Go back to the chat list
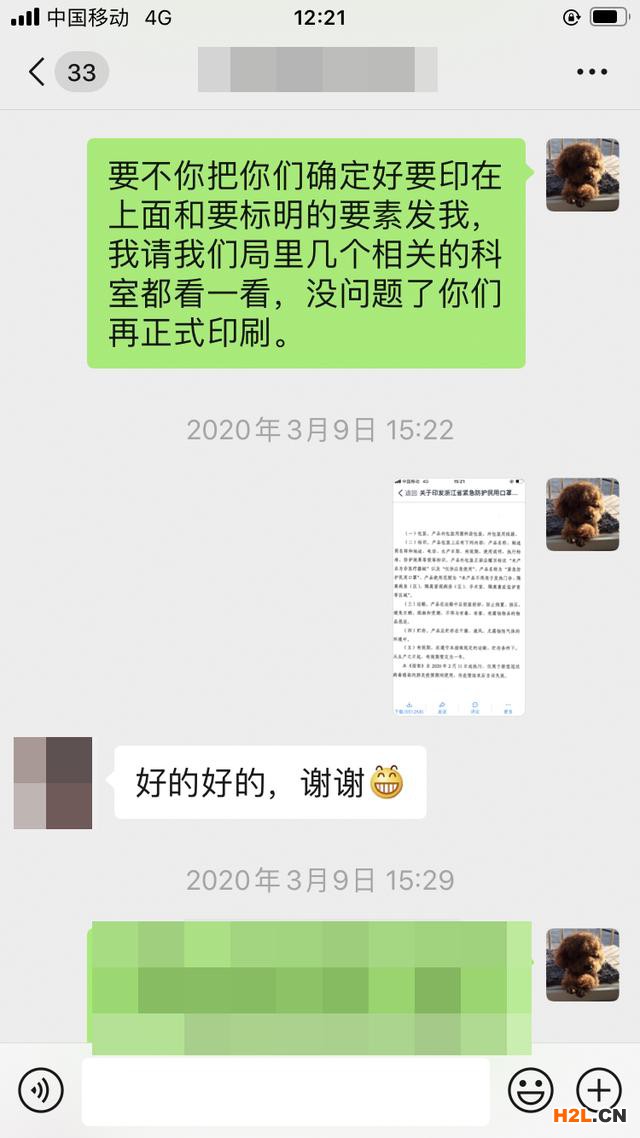This screenshot has width=640, height=1138. [x=38, y=72]
